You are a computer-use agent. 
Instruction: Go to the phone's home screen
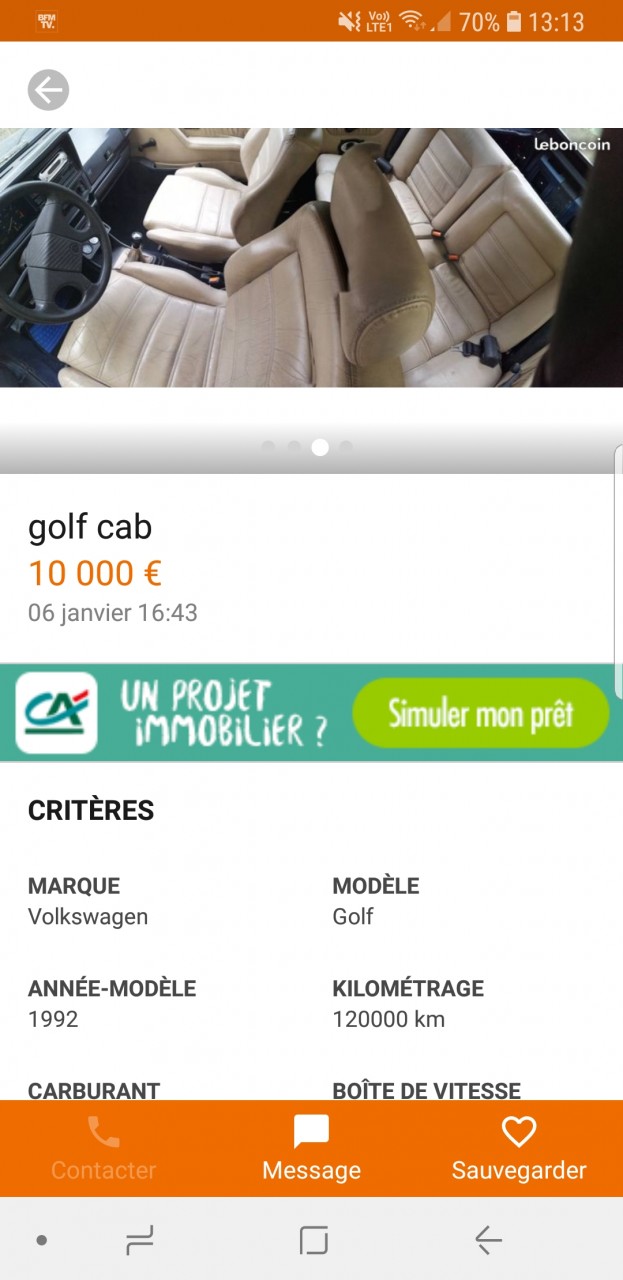coord(313,1241)
